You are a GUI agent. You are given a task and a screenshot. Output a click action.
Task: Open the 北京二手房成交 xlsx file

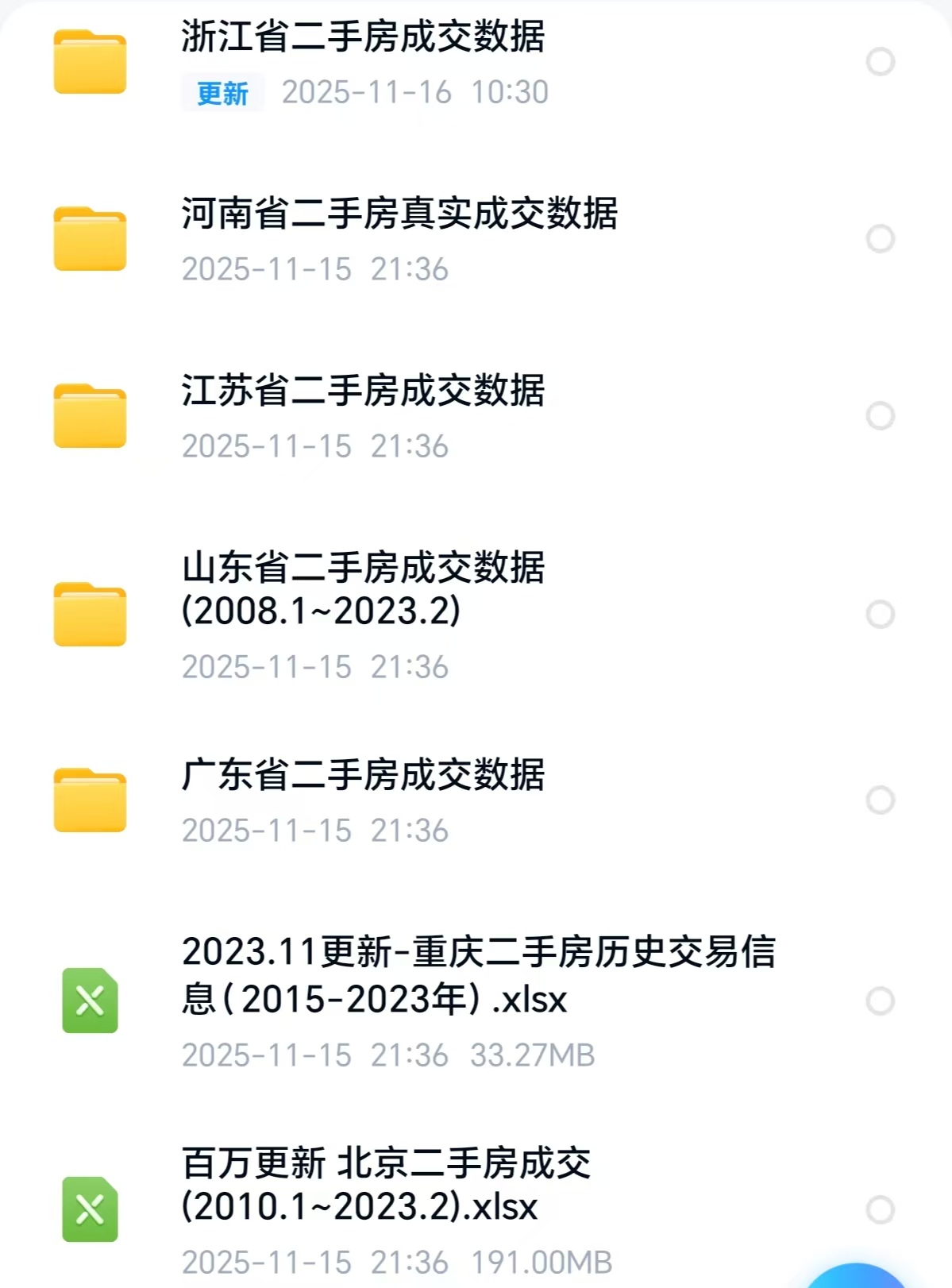click(386, 1185)
